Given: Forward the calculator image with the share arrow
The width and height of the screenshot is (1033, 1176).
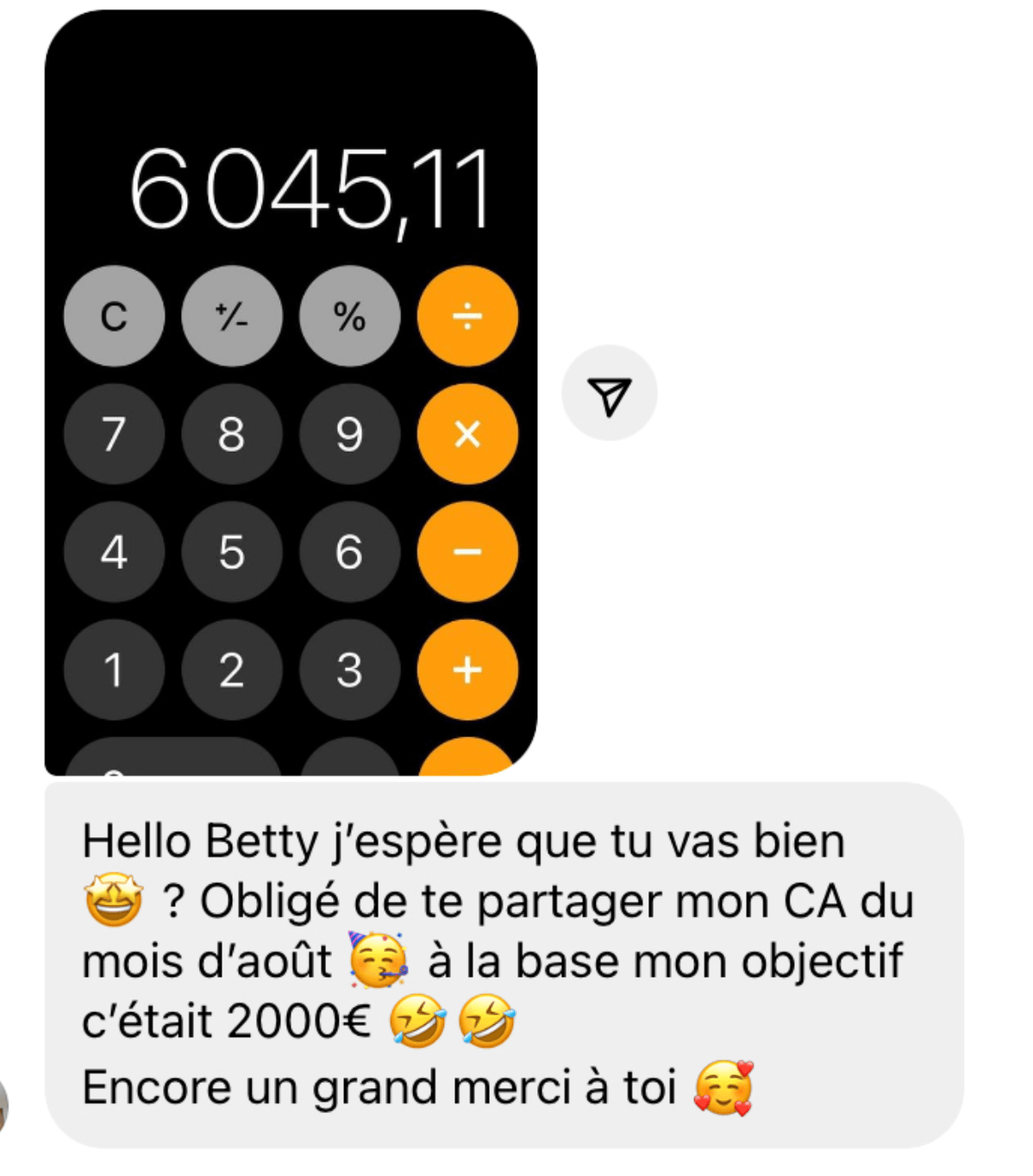Looking at the screenshot, I should [609, 393].
